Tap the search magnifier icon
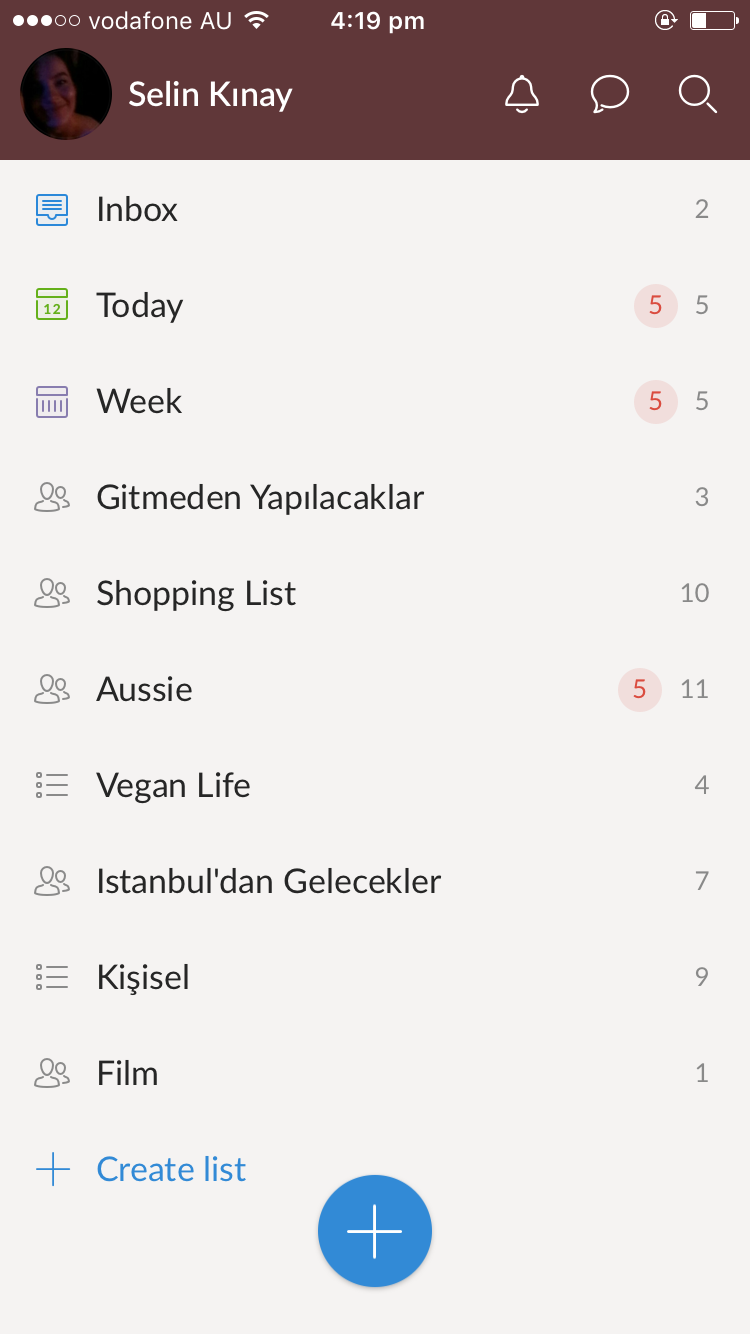 [x=697, y=95]
